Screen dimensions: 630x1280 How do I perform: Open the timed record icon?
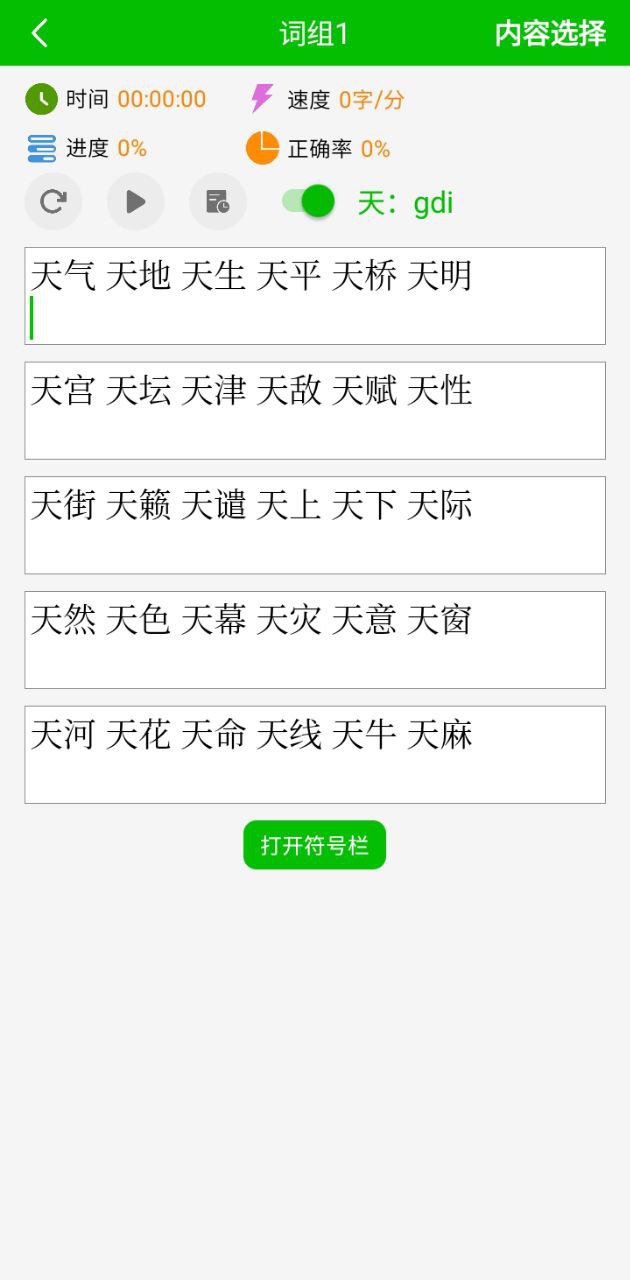pyautogui.click(x=217, y=202)
